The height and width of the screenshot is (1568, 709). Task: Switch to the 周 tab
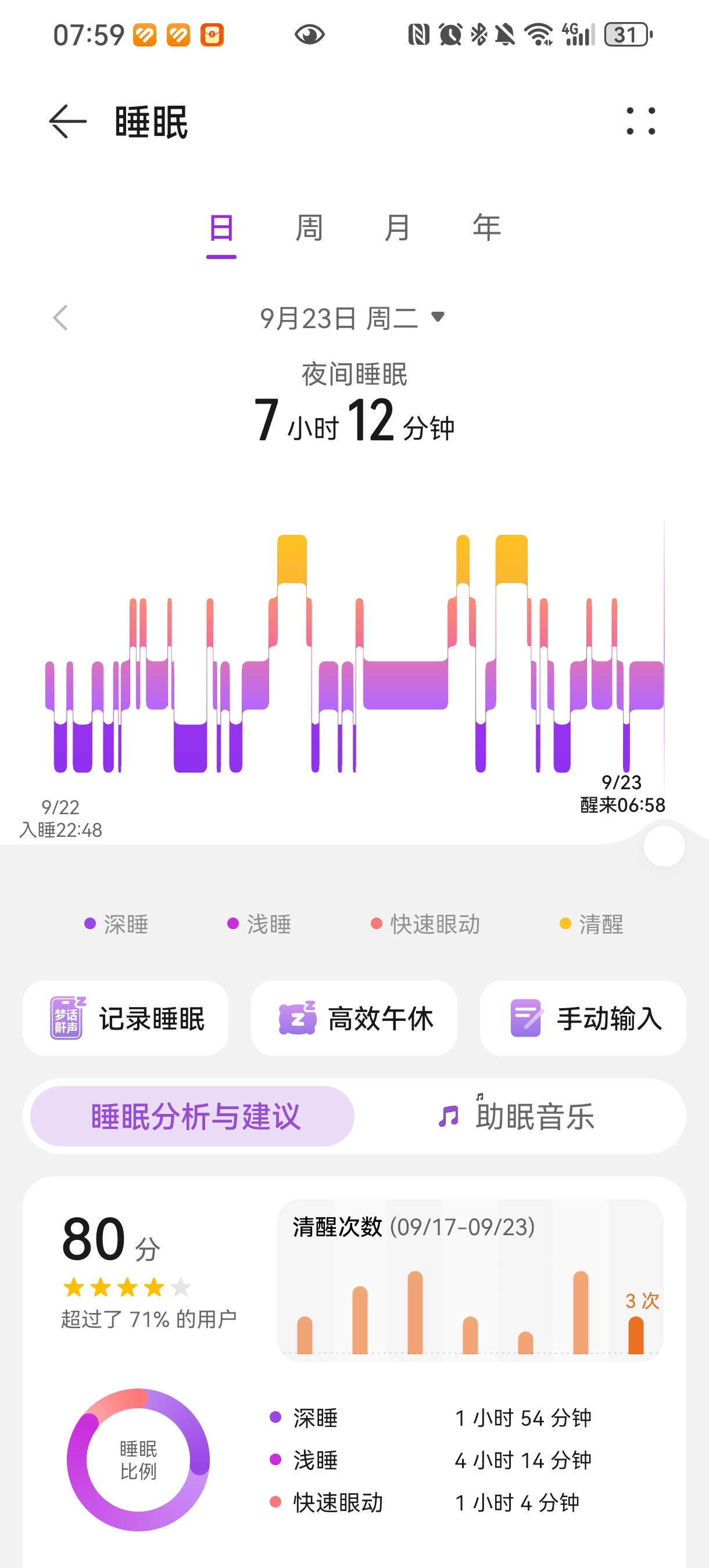[309, 228]
